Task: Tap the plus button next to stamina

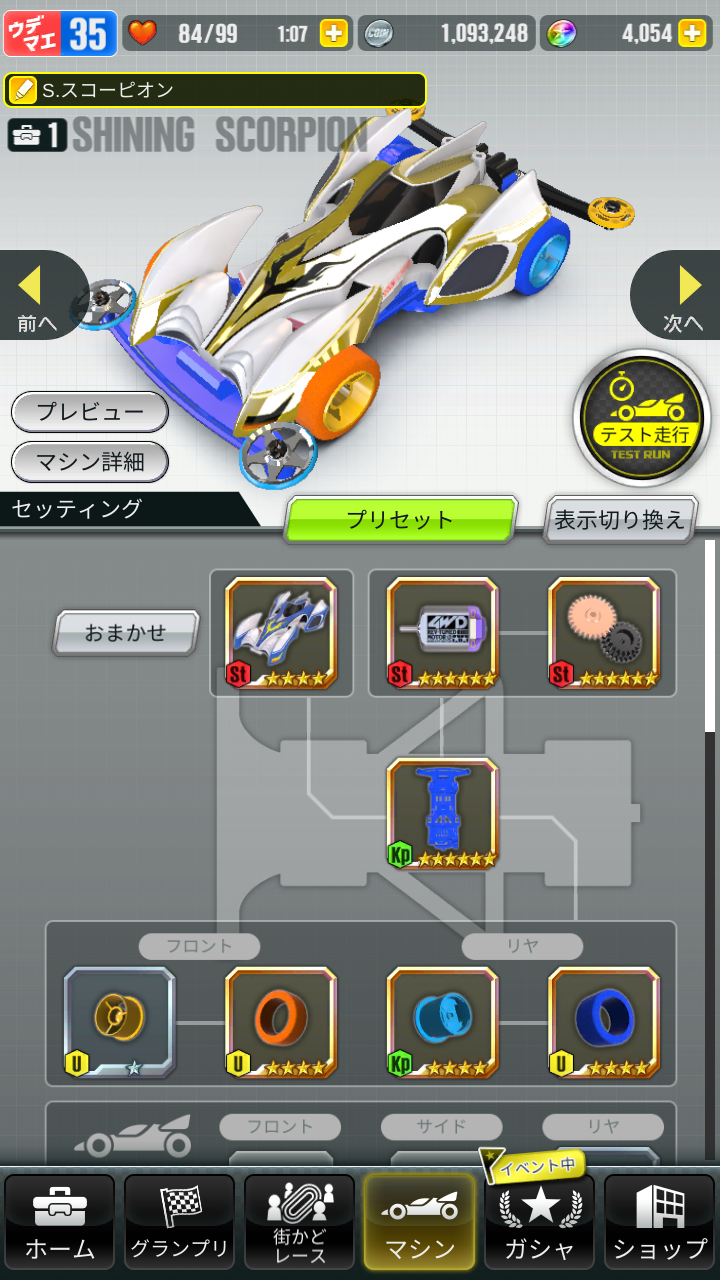Action: click(x=334, y=33)
